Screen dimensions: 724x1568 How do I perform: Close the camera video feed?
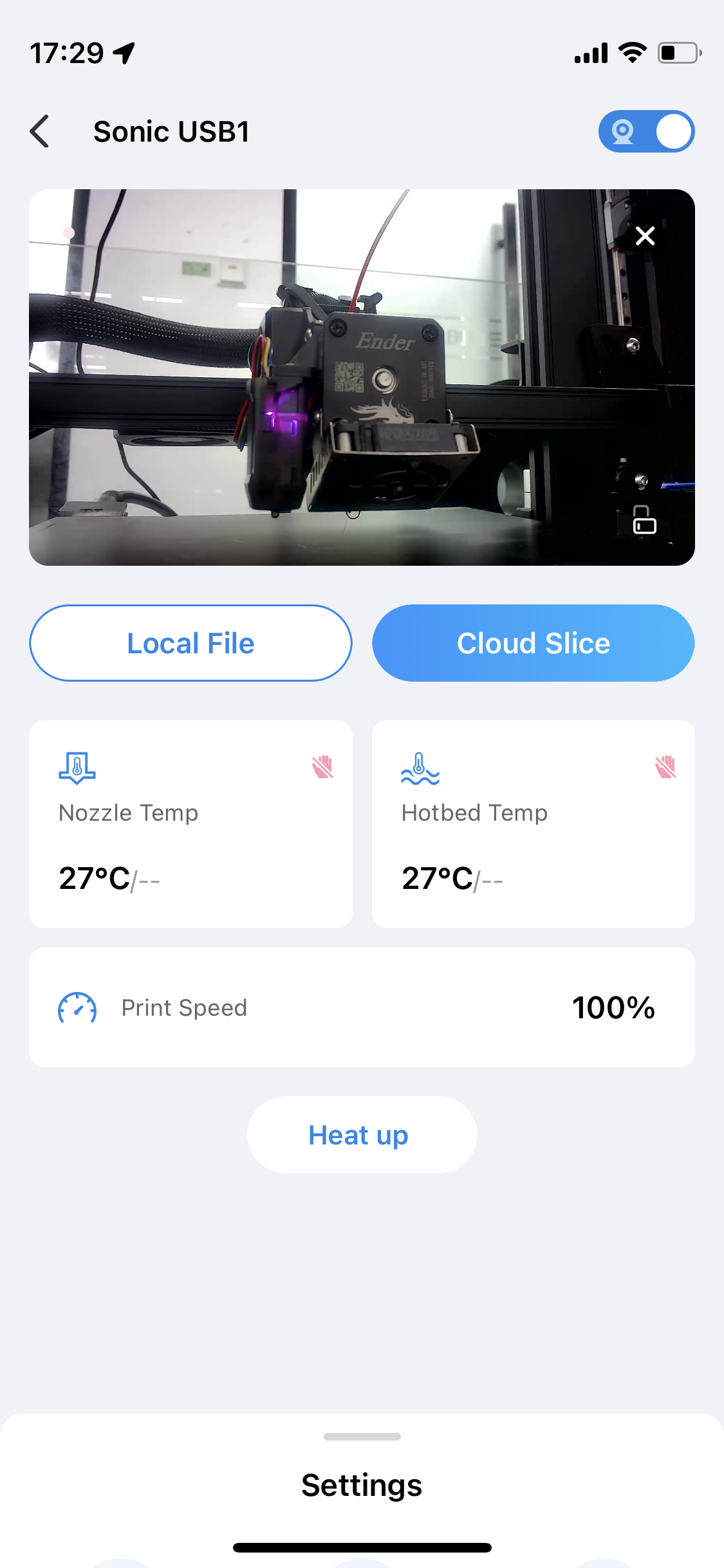tap(645, 236)
